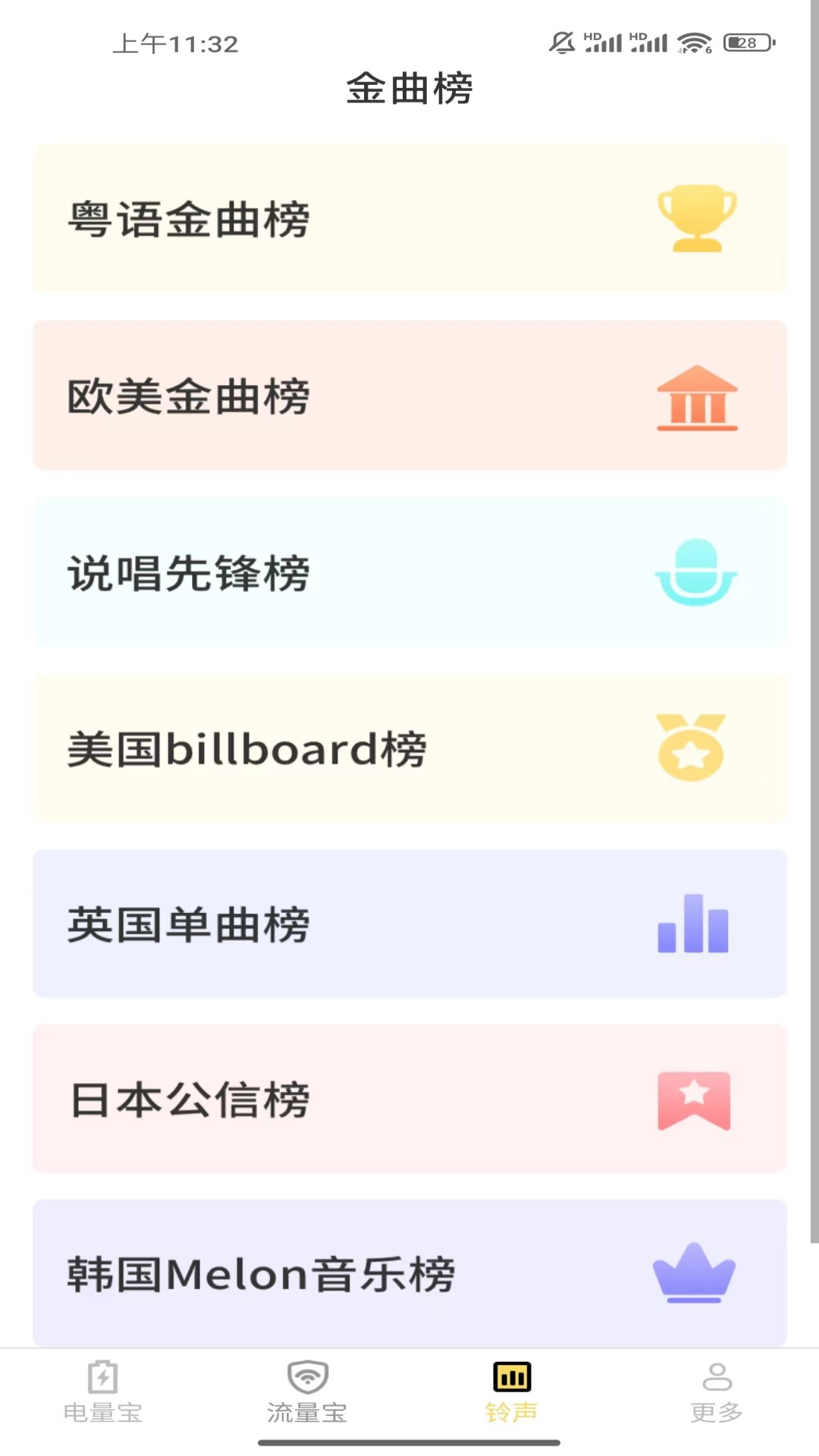Open the 欧美金曲榜 chart
The image size is (819, 1456).
pos(409,395)
